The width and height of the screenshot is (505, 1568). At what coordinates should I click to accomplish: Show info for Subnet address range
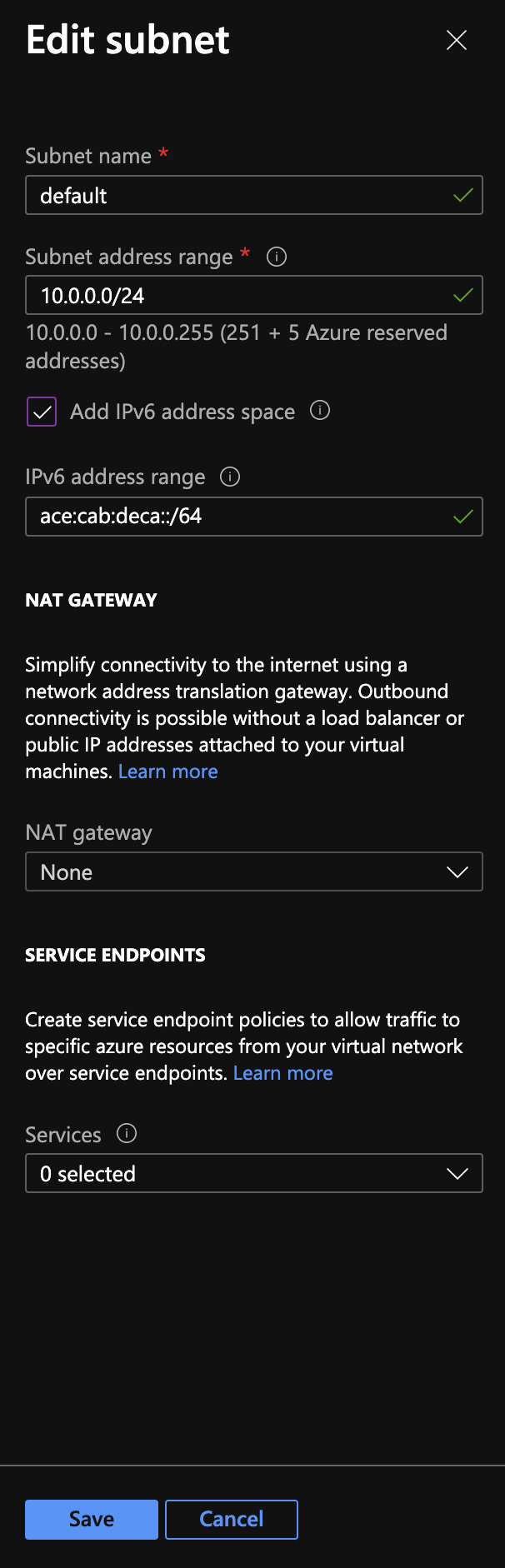277,257
